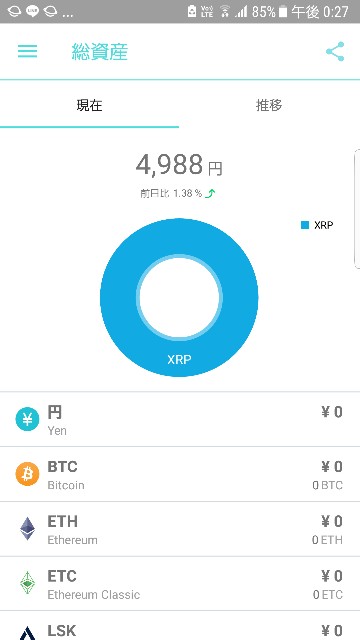Open the LSK asset row
360x640 pixels.
pos(180,626)
